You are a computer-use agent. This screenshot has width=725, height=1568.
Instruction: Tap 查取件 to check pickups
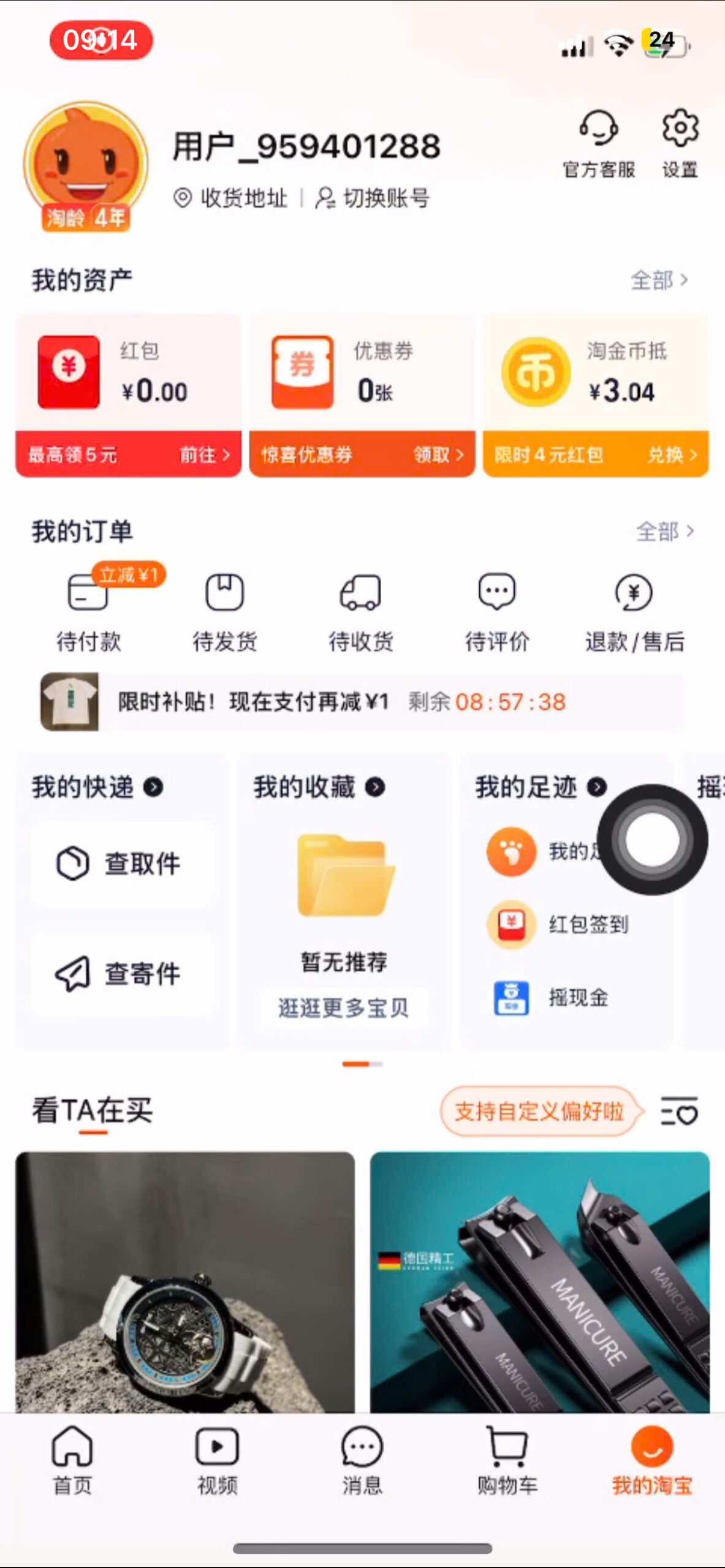123,864
